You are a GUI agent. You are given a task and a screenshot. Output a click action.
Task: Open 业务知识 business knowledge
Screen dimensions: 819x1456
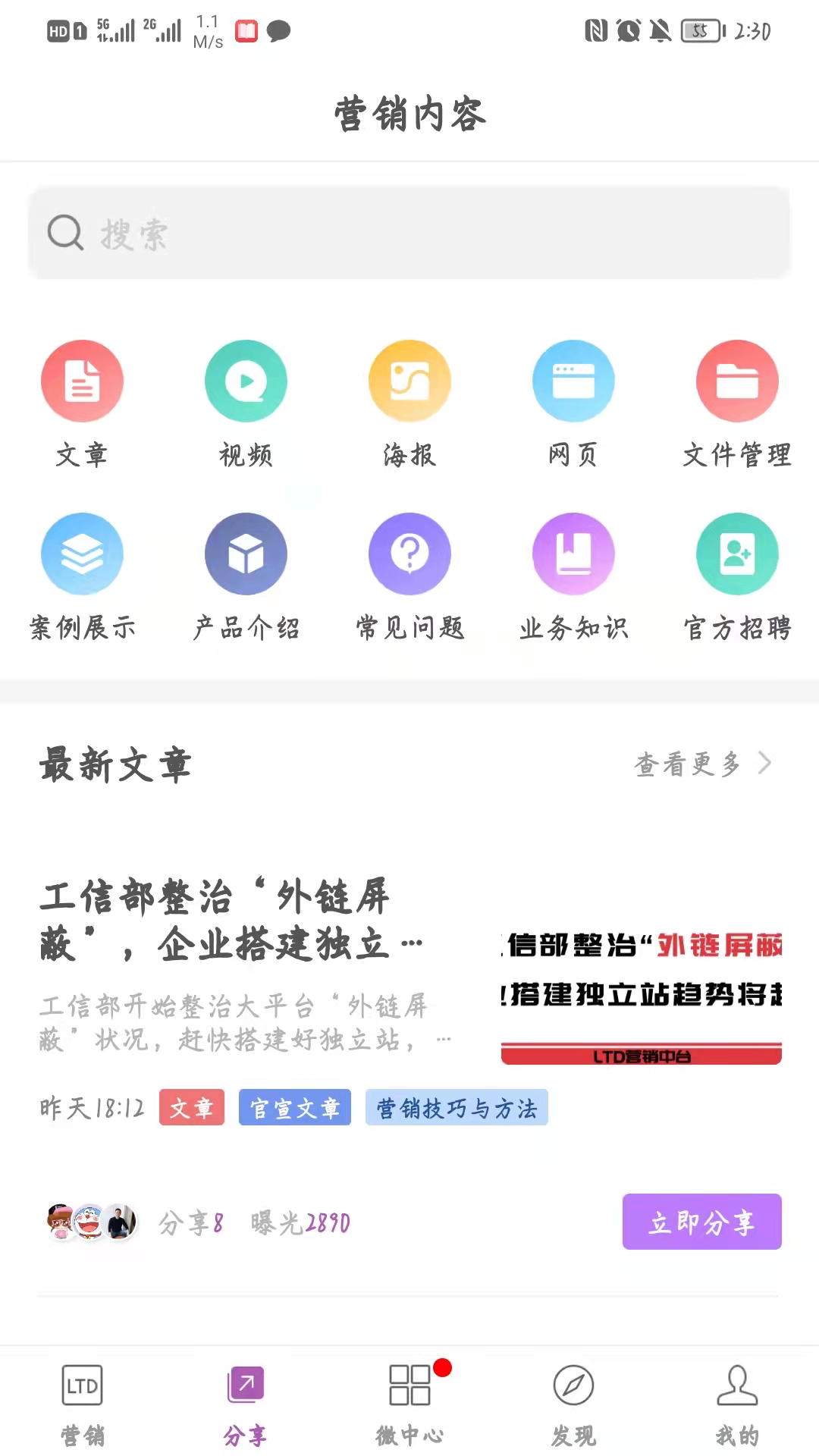pos(573,575)
